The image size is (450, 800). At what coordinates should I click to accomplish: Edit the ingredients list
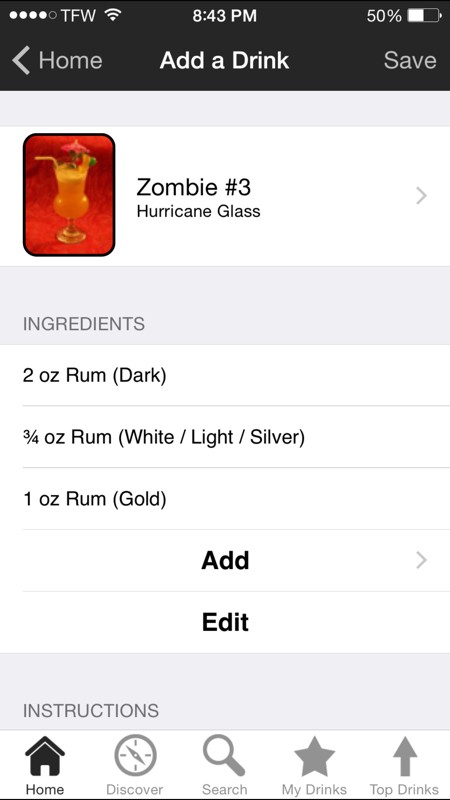coord(225,622)
